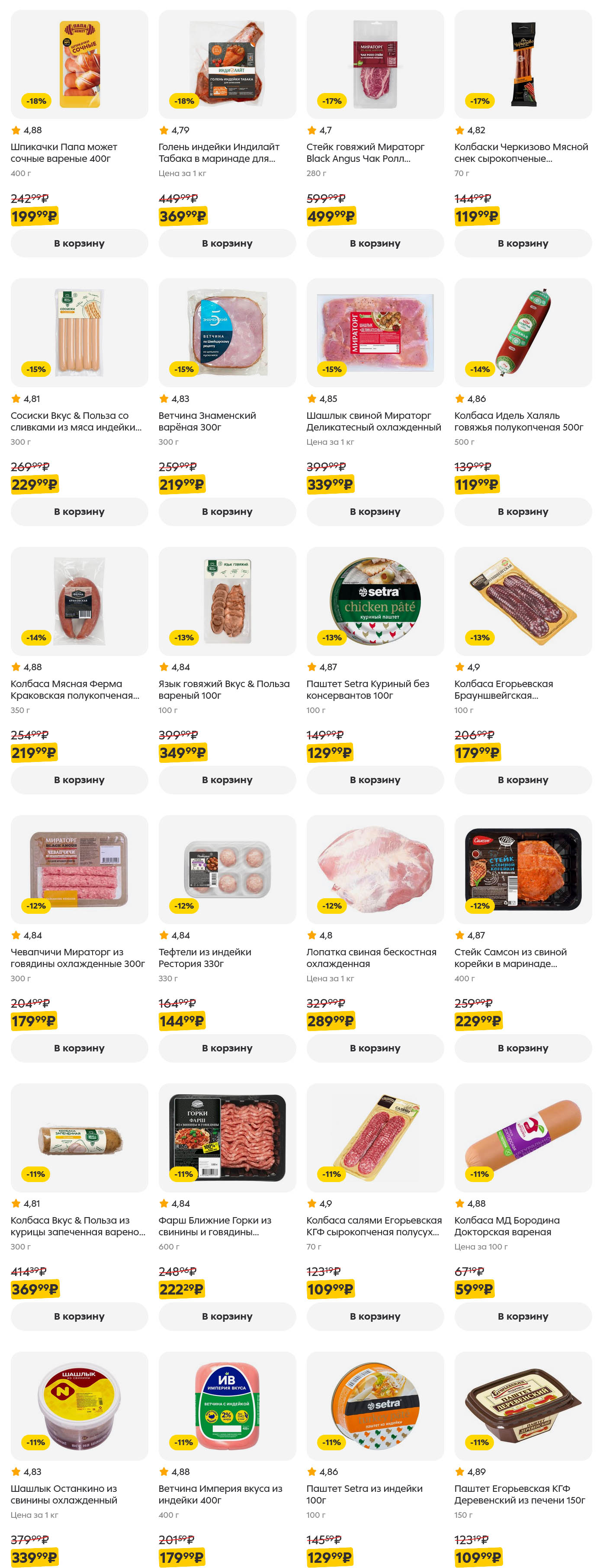600x1568 pixels.
Task: Add Колбаса Мясная Ферма Краковская to cart
Action: [x=79, y=780]
